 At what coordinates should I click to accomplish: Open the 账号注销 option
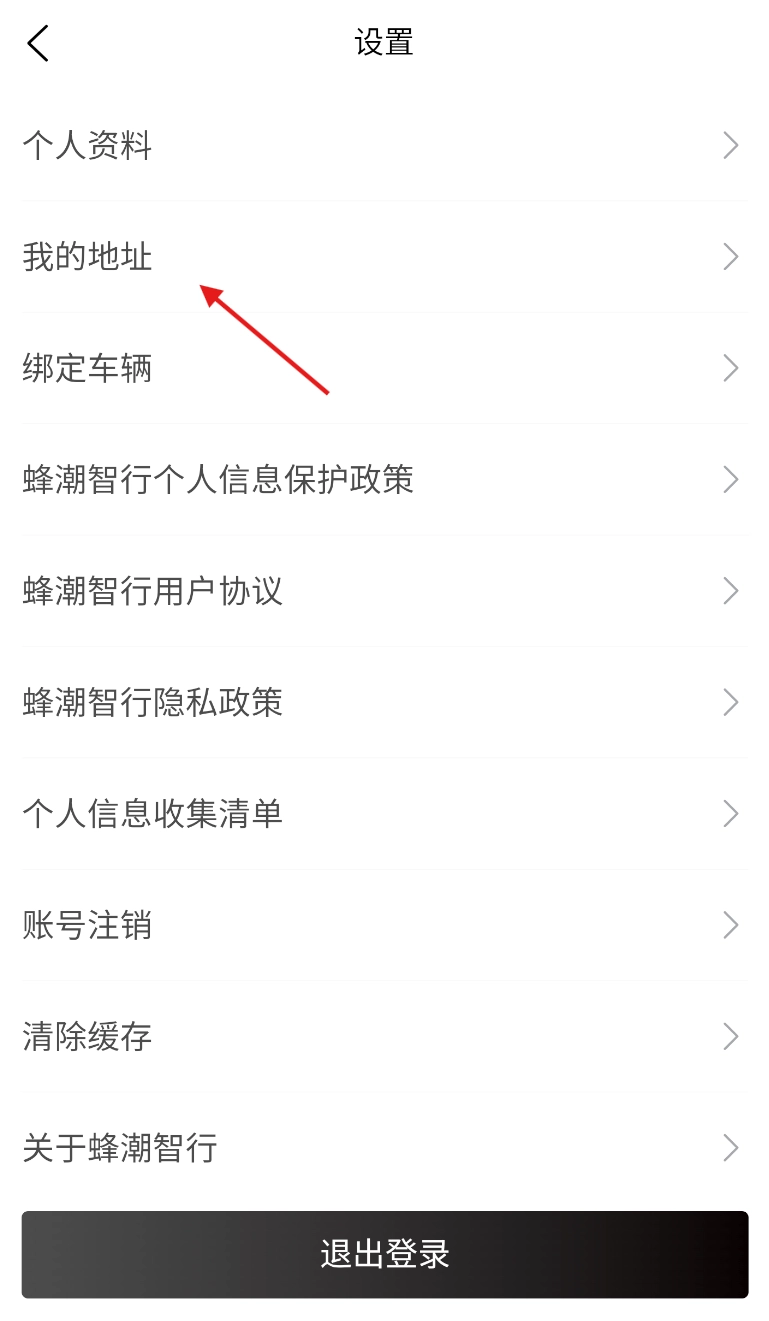tap(384, 925)
